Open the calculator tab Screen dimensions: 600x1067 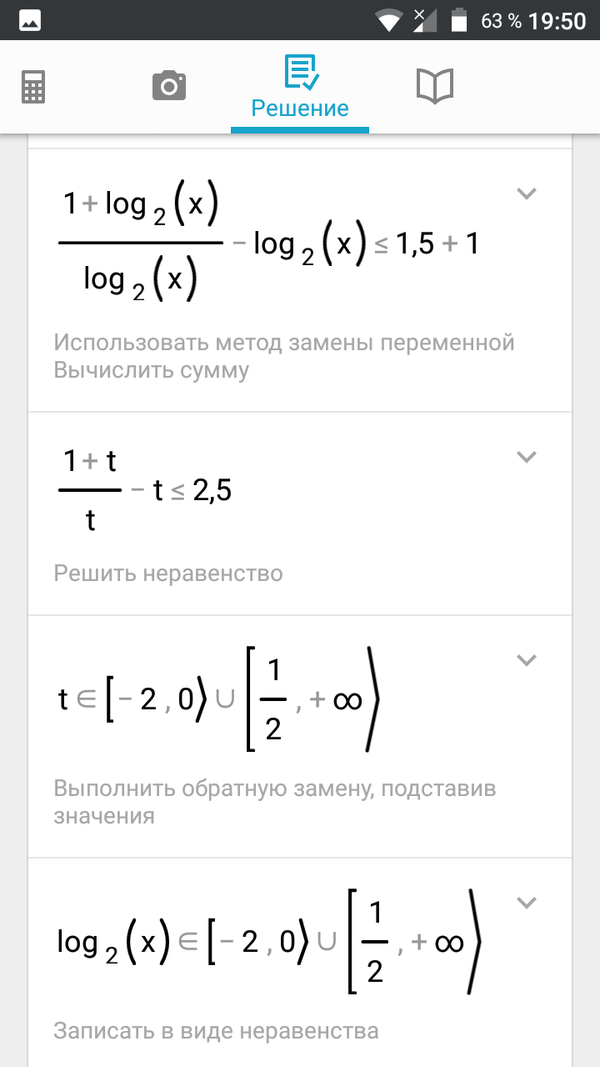(x=33, y=87)
